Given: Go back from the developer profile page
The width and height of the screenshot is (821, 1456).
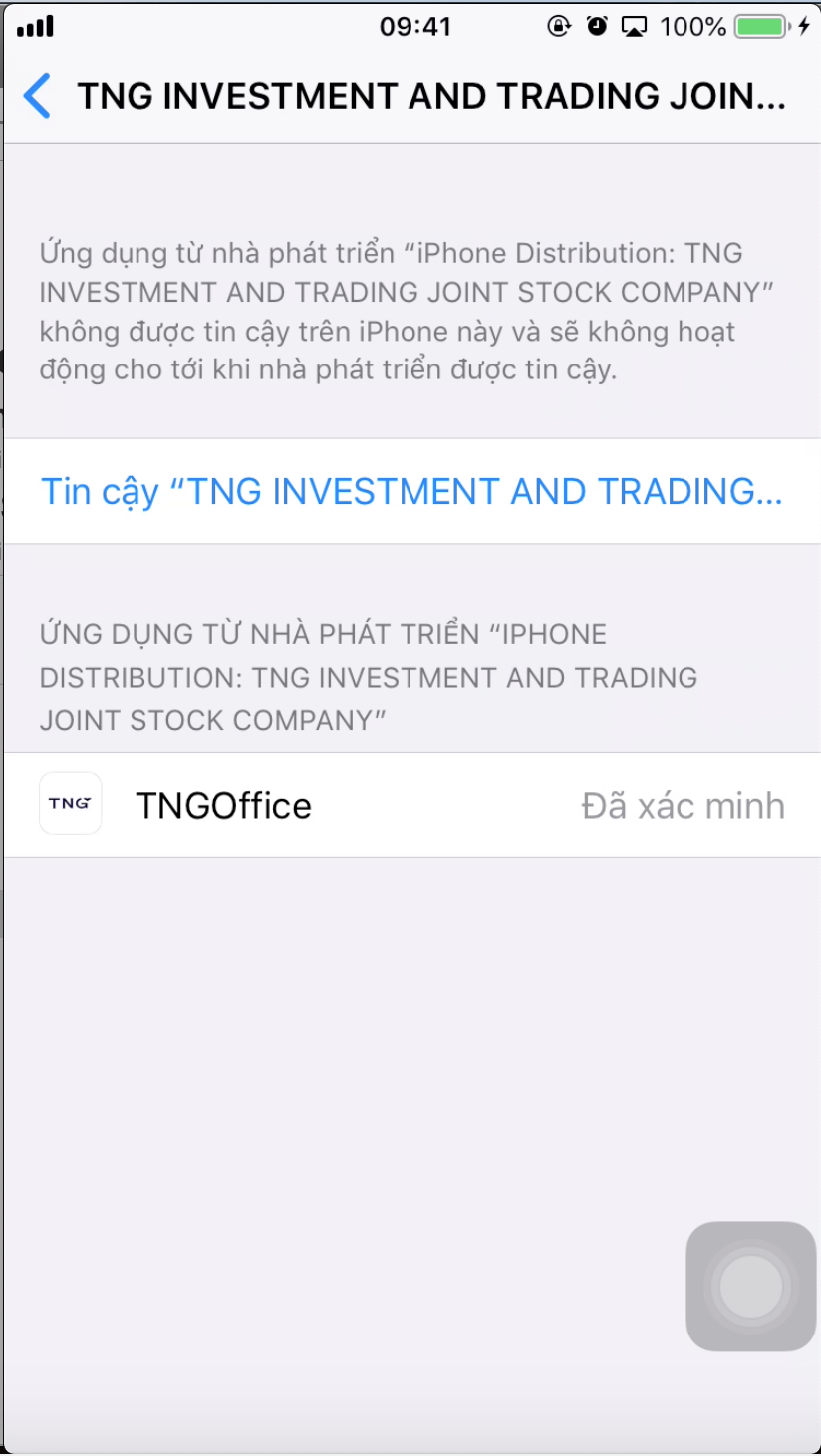Looking at the screenshot, I should (37, 97).
